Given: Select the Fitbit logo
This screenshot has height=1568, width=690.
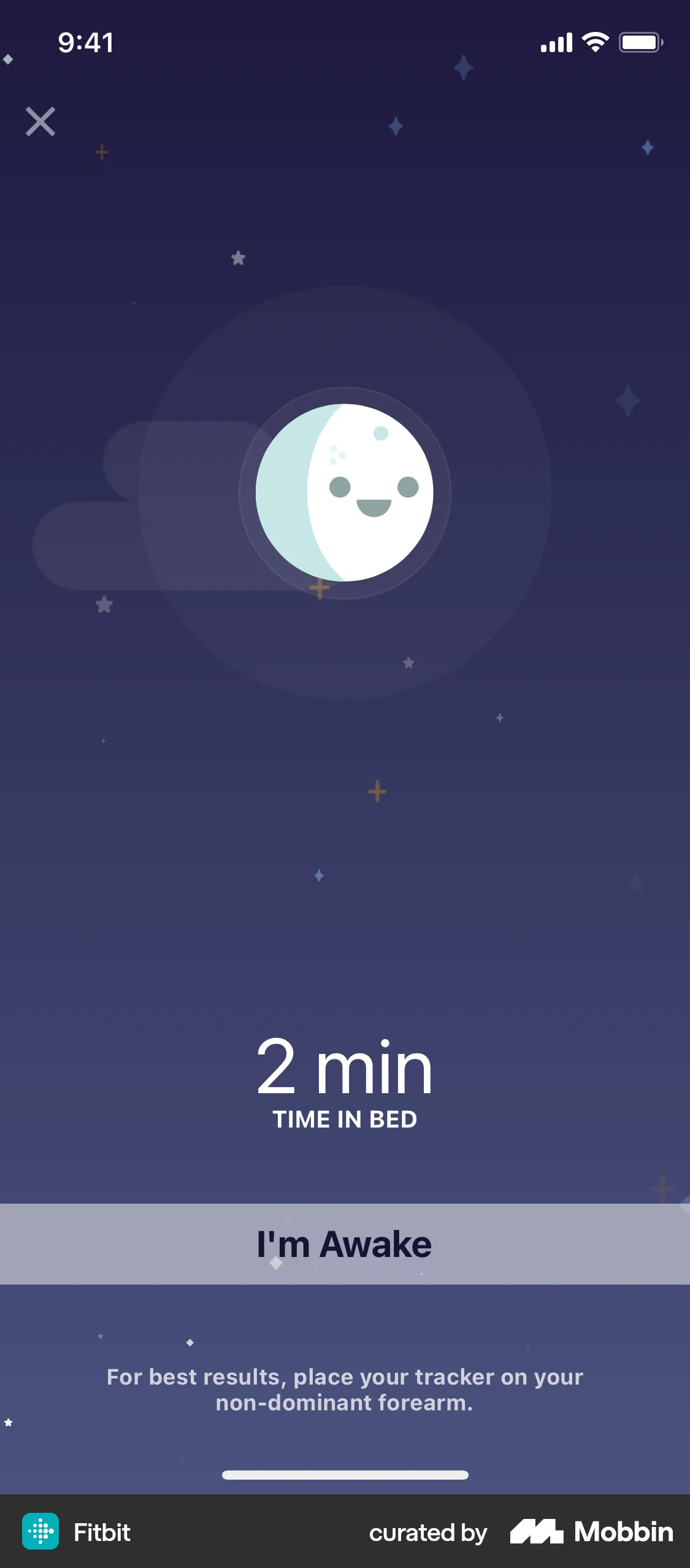Looking at the screenshot, I should point(41,1532).
